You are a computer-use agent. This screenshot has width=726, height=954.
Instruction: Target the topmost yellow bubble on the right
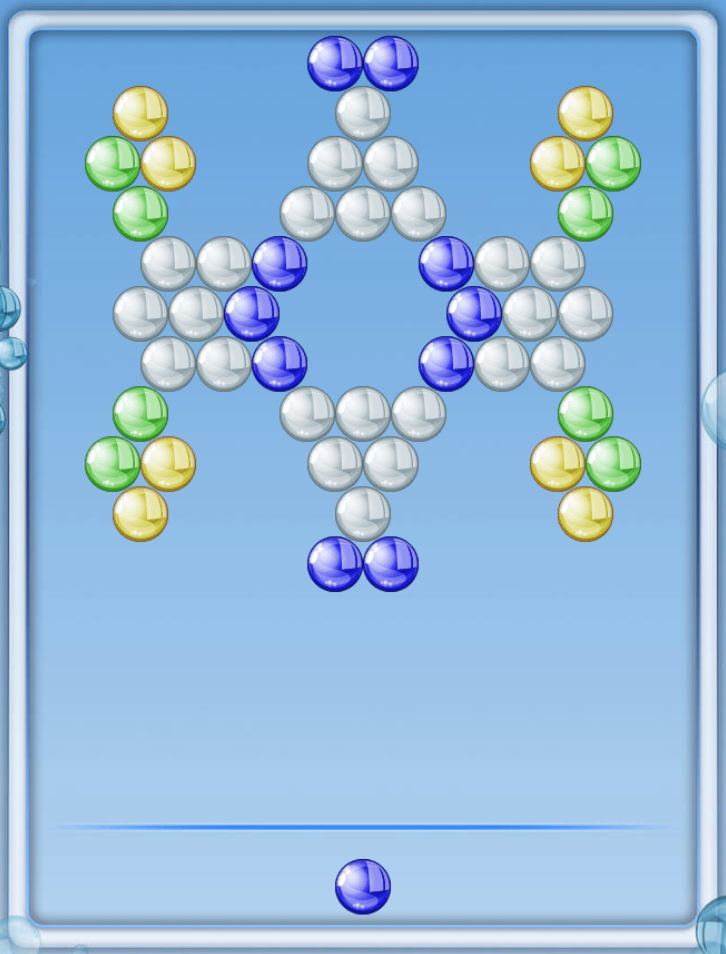point(585,113)
